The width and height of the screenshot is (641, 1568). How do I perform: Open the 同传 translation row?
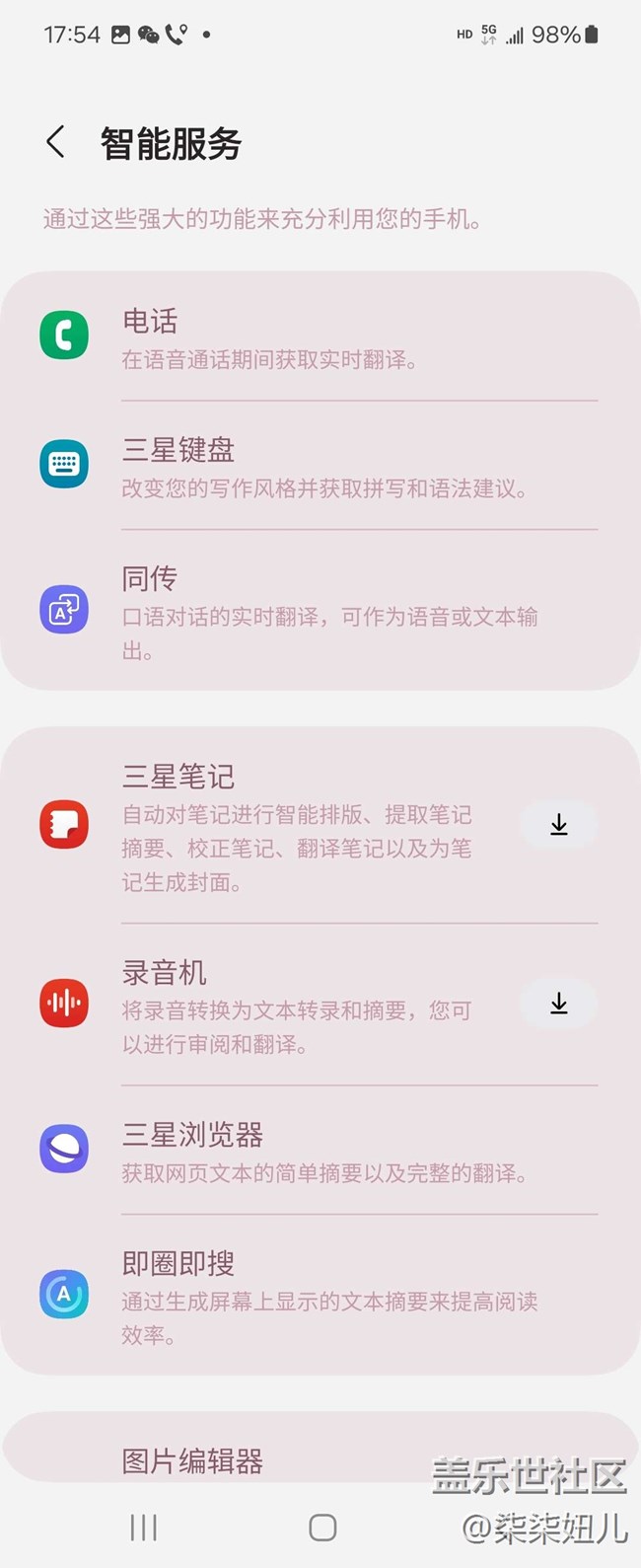[x=320, y=609]
